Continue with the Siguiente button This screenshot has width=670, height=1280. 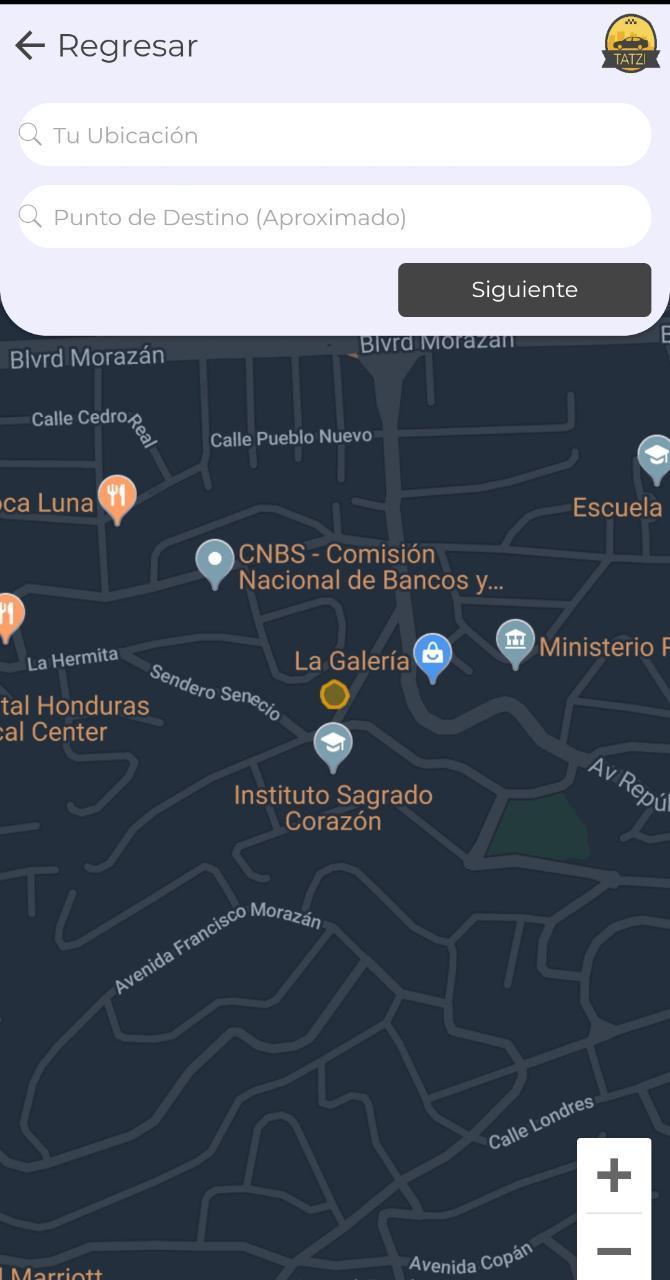(524, 290)
